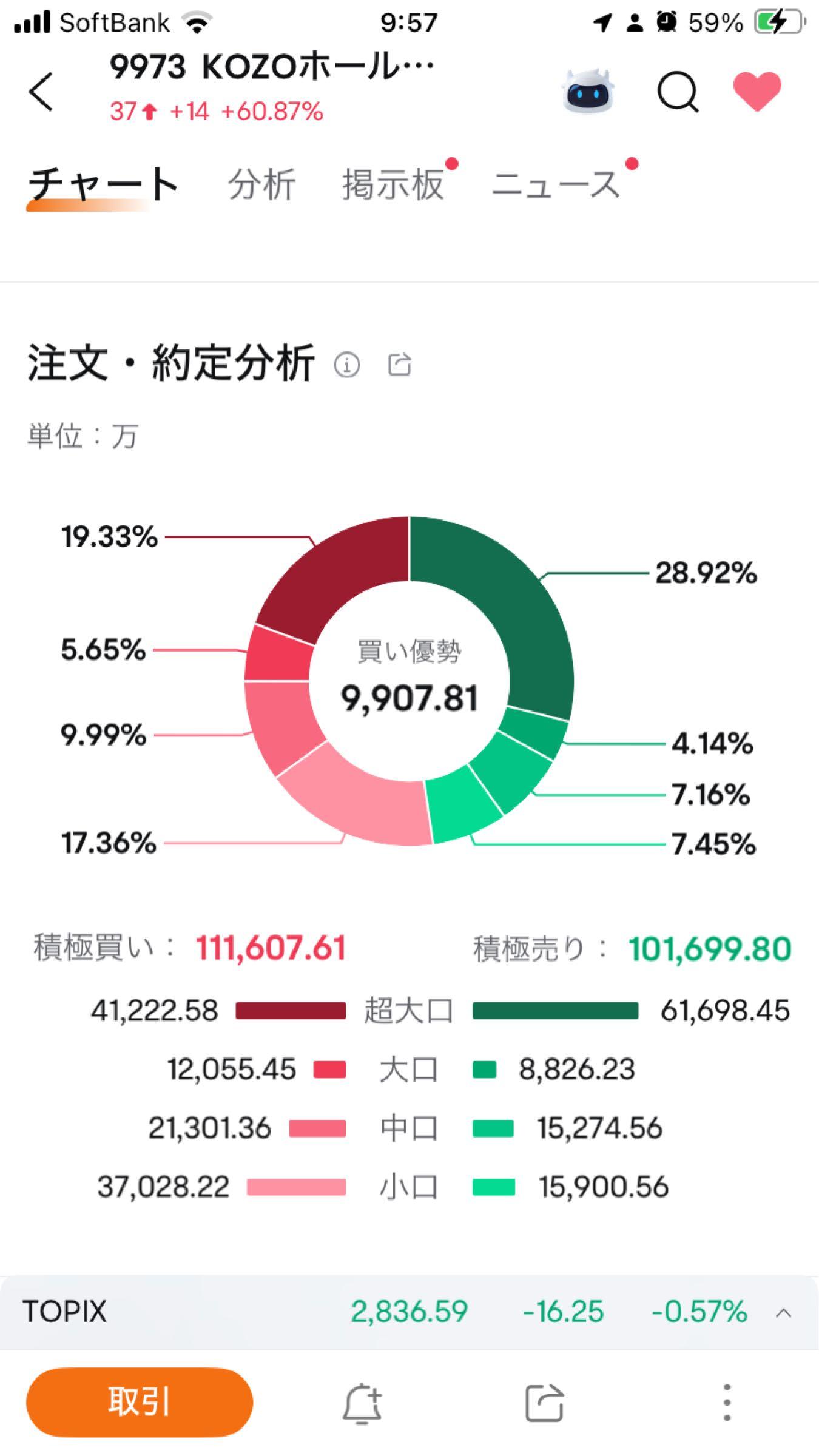This screenshot has height=1456, width=819.
Task: Share this stock from the bottom bar
Action: point(544,1403)
